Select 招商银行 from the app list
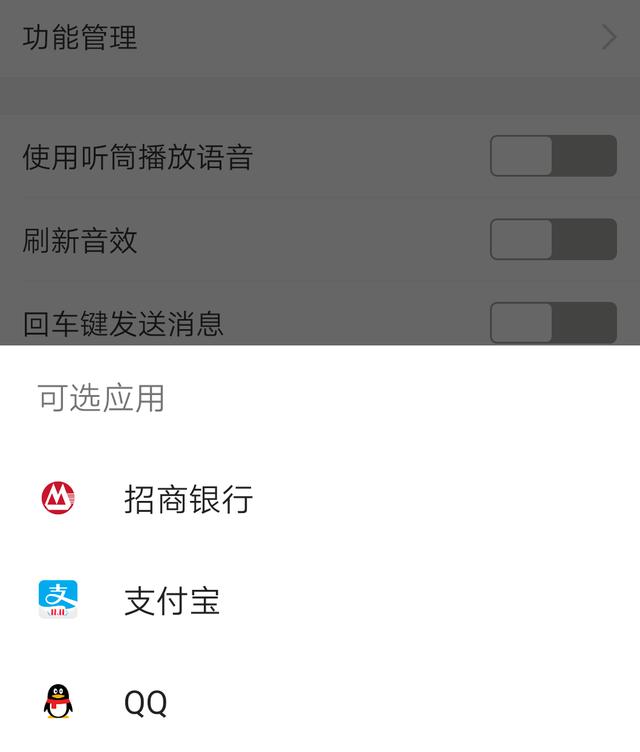The image size is (640, 752). point(188,498)
